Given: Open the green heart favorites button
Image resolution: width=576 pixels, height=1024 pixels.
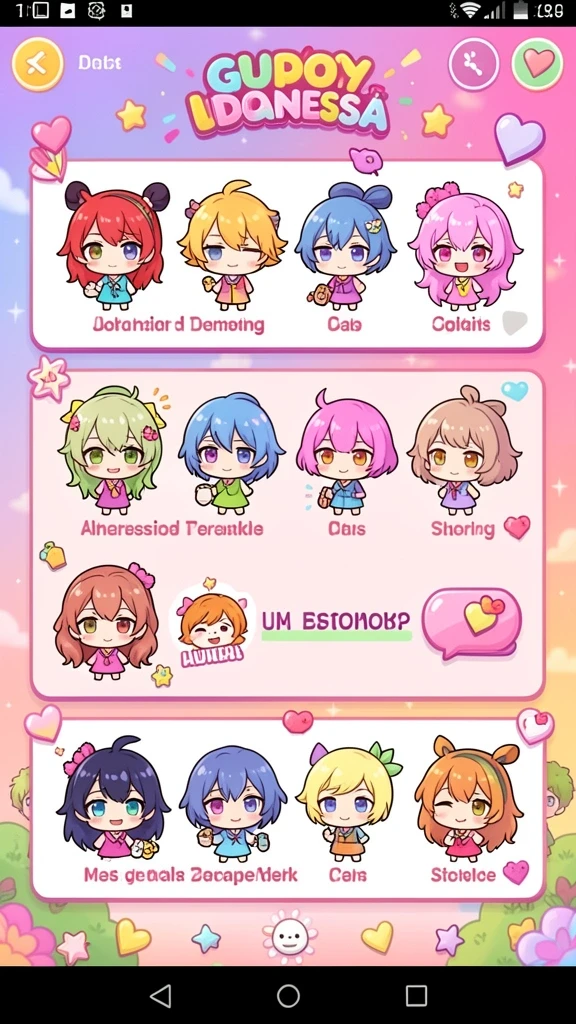Looking at the screenshot, I should coord(537,64).
